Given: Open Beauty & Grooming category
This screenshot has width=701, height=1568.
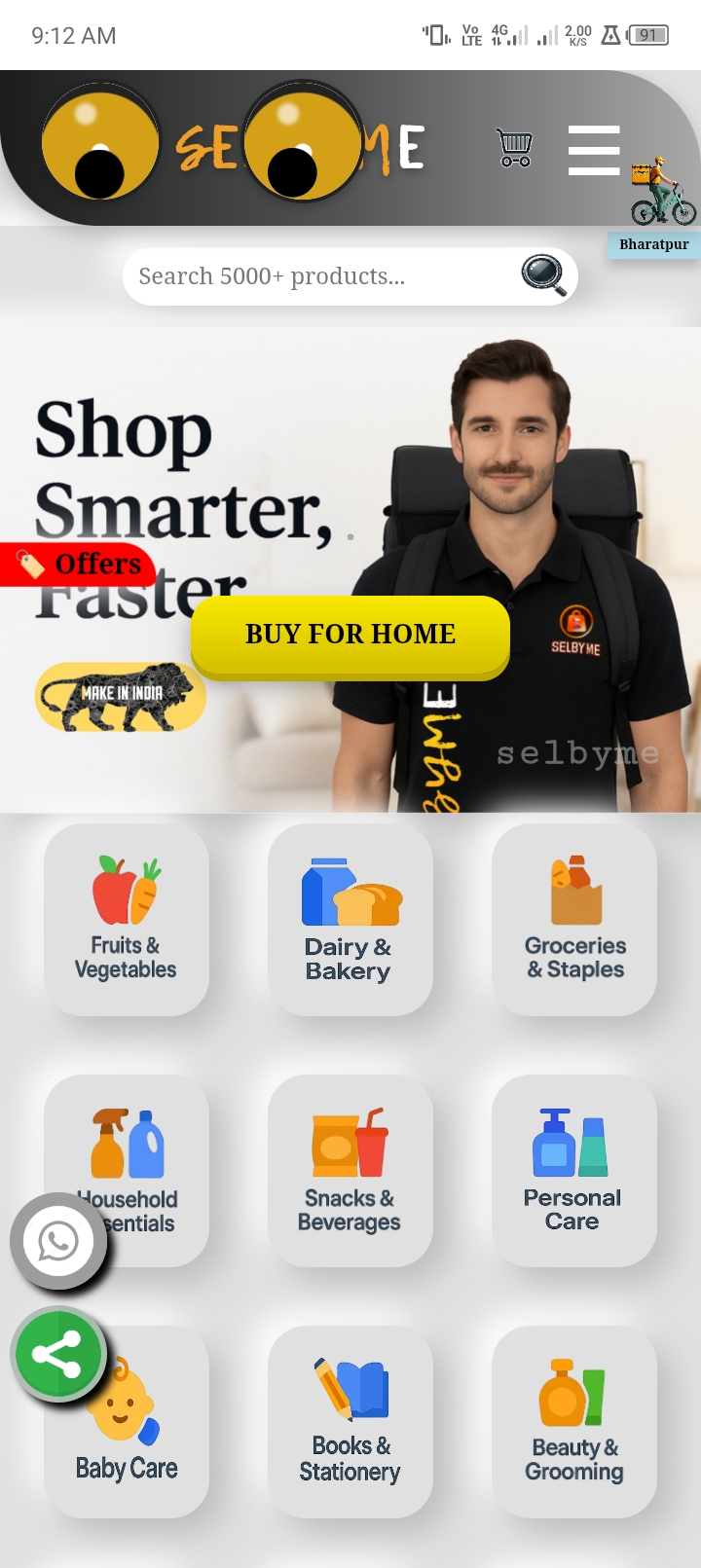Looking at the screenshot, I should click(574, 1422).
